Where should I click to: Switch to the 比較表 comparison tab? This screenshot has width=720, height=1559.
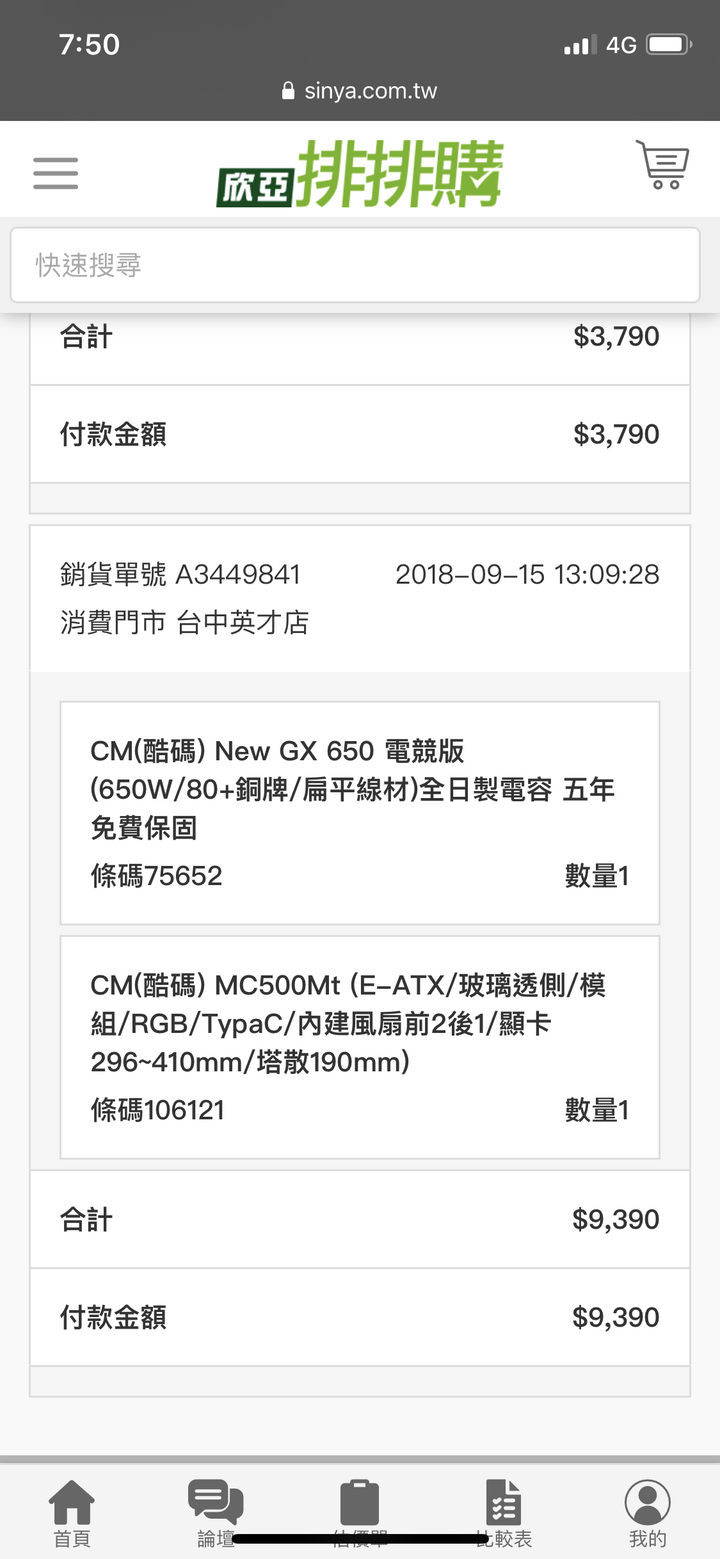point(504,1514)
